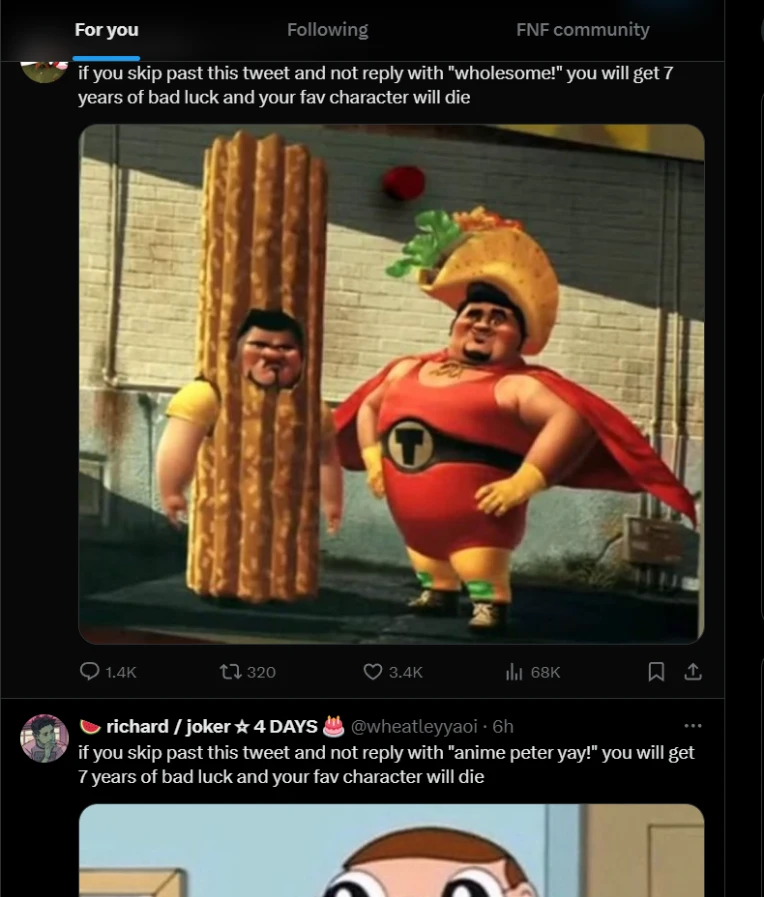Share the "wholesome!" tweet
Viewport: 764px width, 897px height.
pos(691,672)
